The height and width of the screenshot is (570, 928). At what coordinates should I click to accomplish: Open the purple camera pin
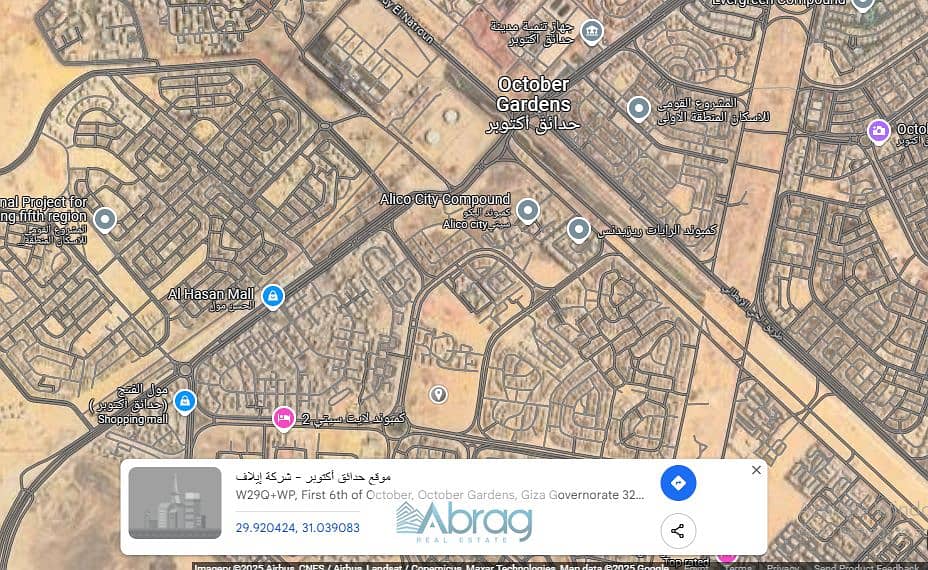(878, 131)
